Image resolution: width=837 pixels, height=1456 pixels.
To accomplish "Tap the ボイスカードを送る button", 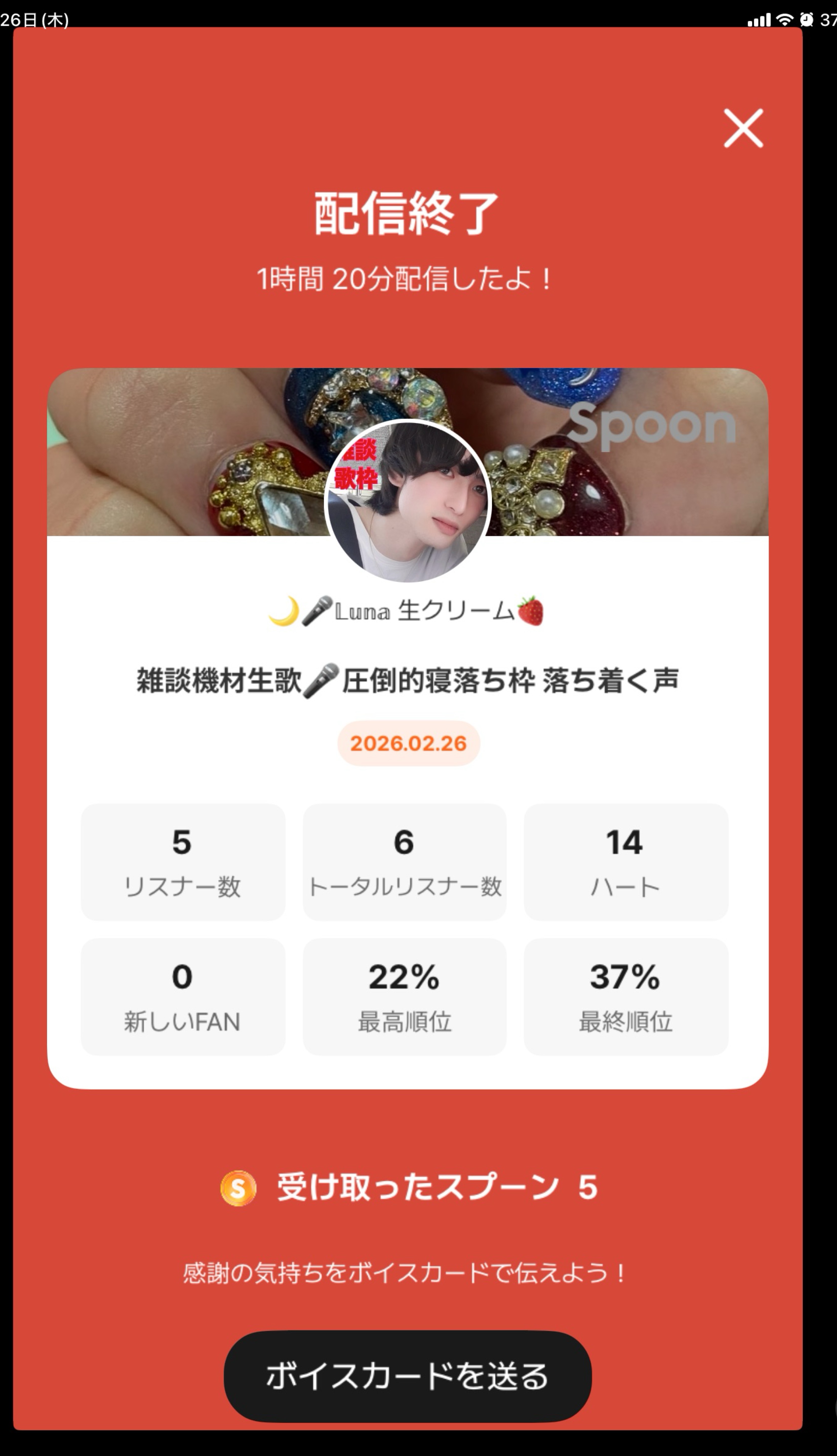I will pos(407,1376).
